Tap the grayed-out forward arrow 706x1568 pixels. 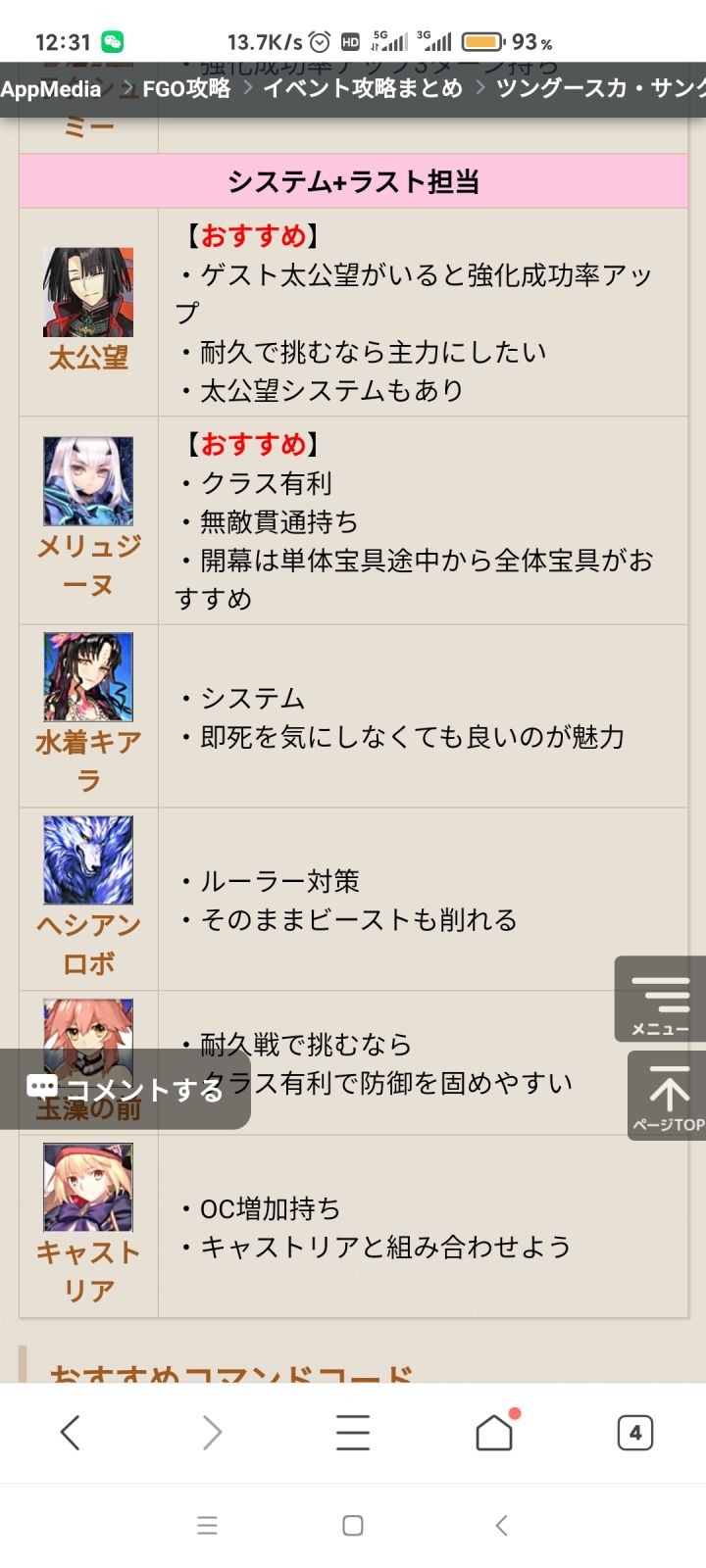click(211, 1432)
